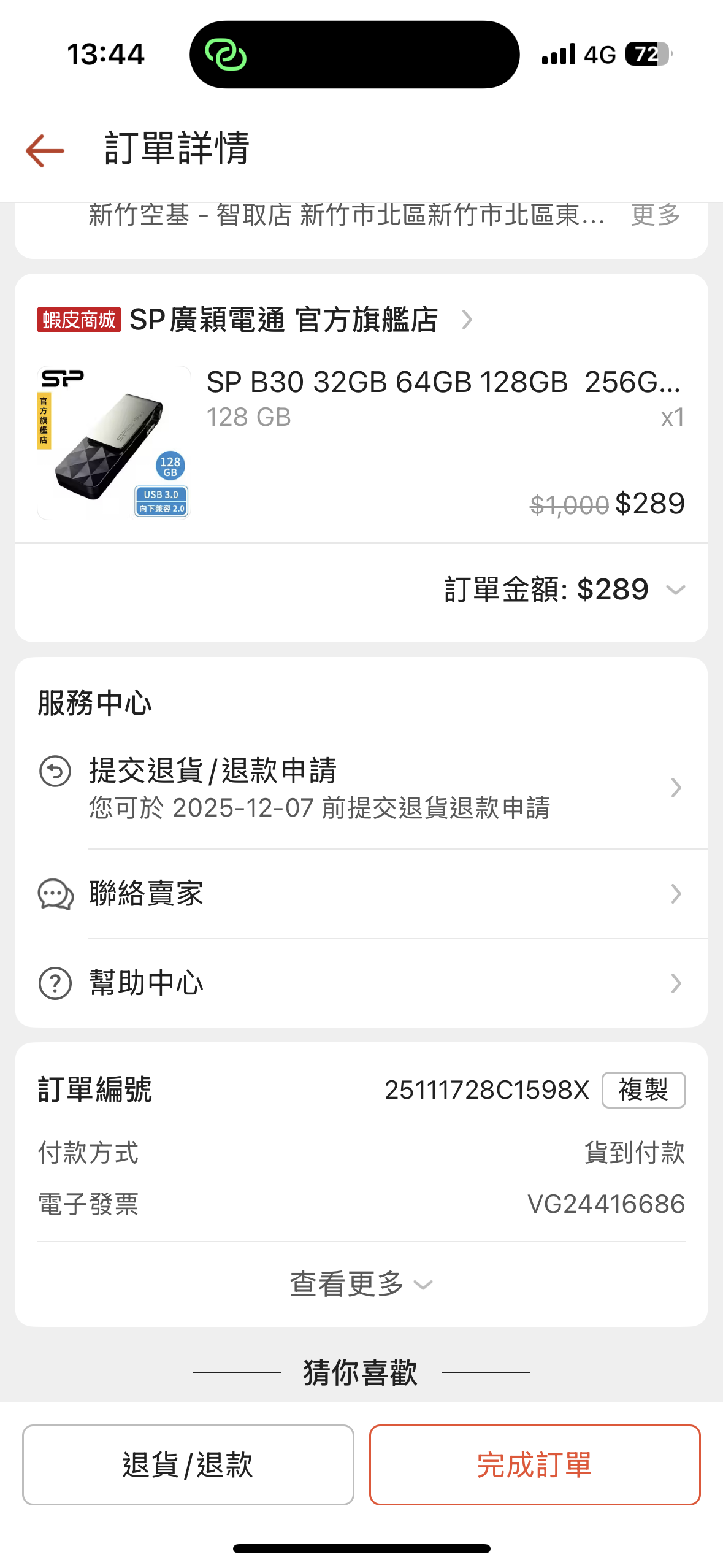Image resolution: width=723 pixels, height=1568 pixels.
Task: Open 聯絡賣家 to message the seller
Action: pyautogui.click(x=361, y=894)
